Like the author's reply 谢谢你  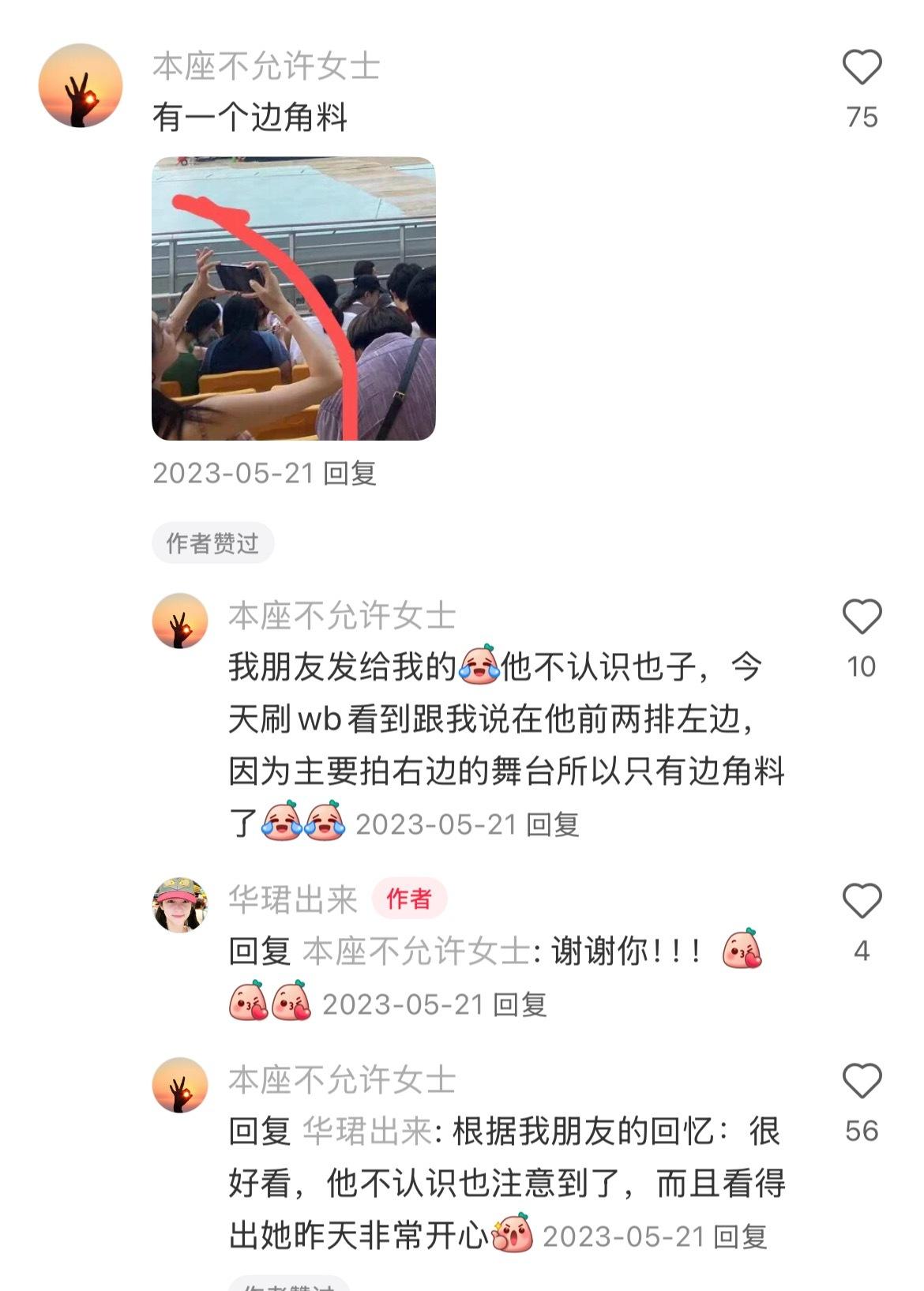click(x=862, y=902)
